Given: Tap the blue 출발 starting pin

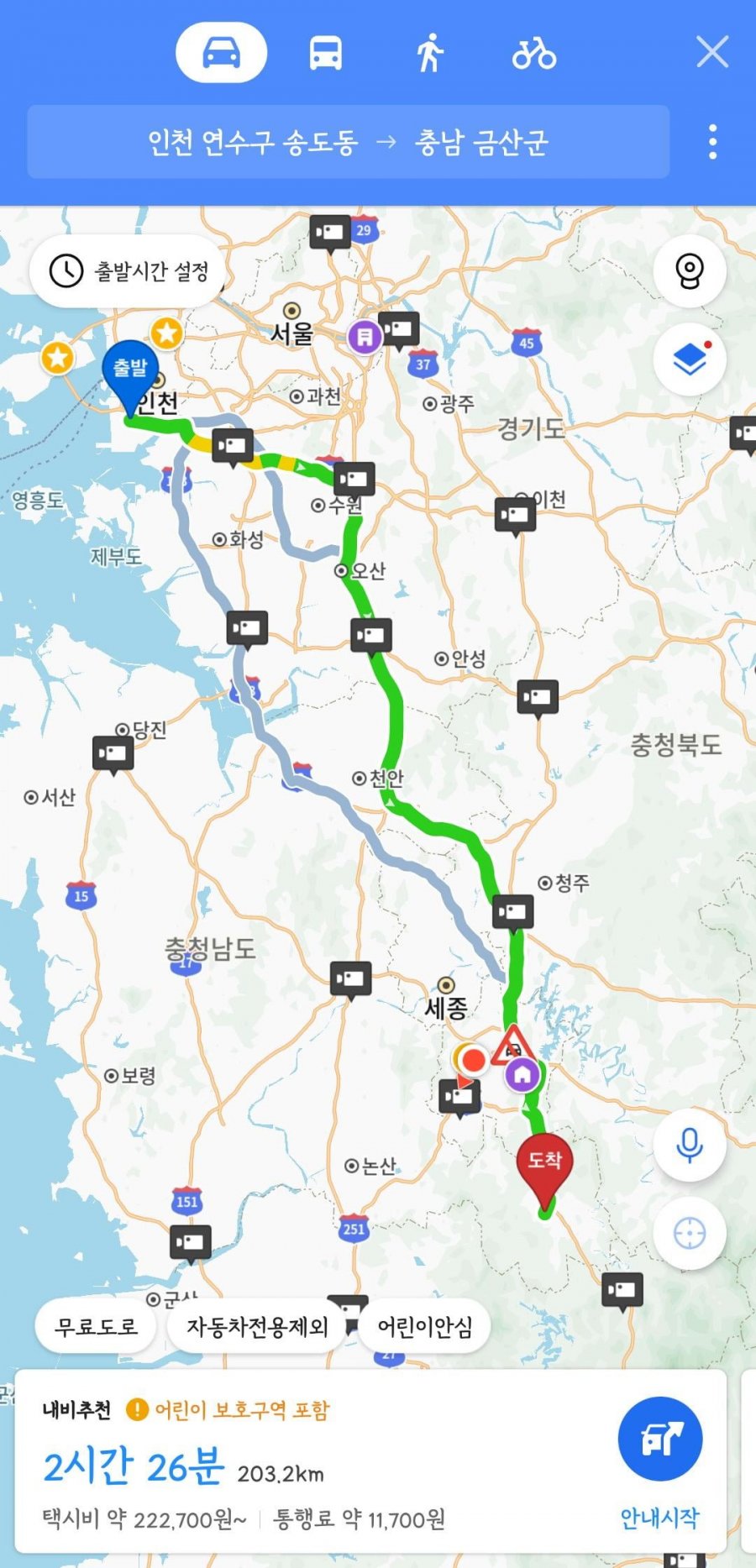Looking at the screenshot, I should click(x=130, y=370).
